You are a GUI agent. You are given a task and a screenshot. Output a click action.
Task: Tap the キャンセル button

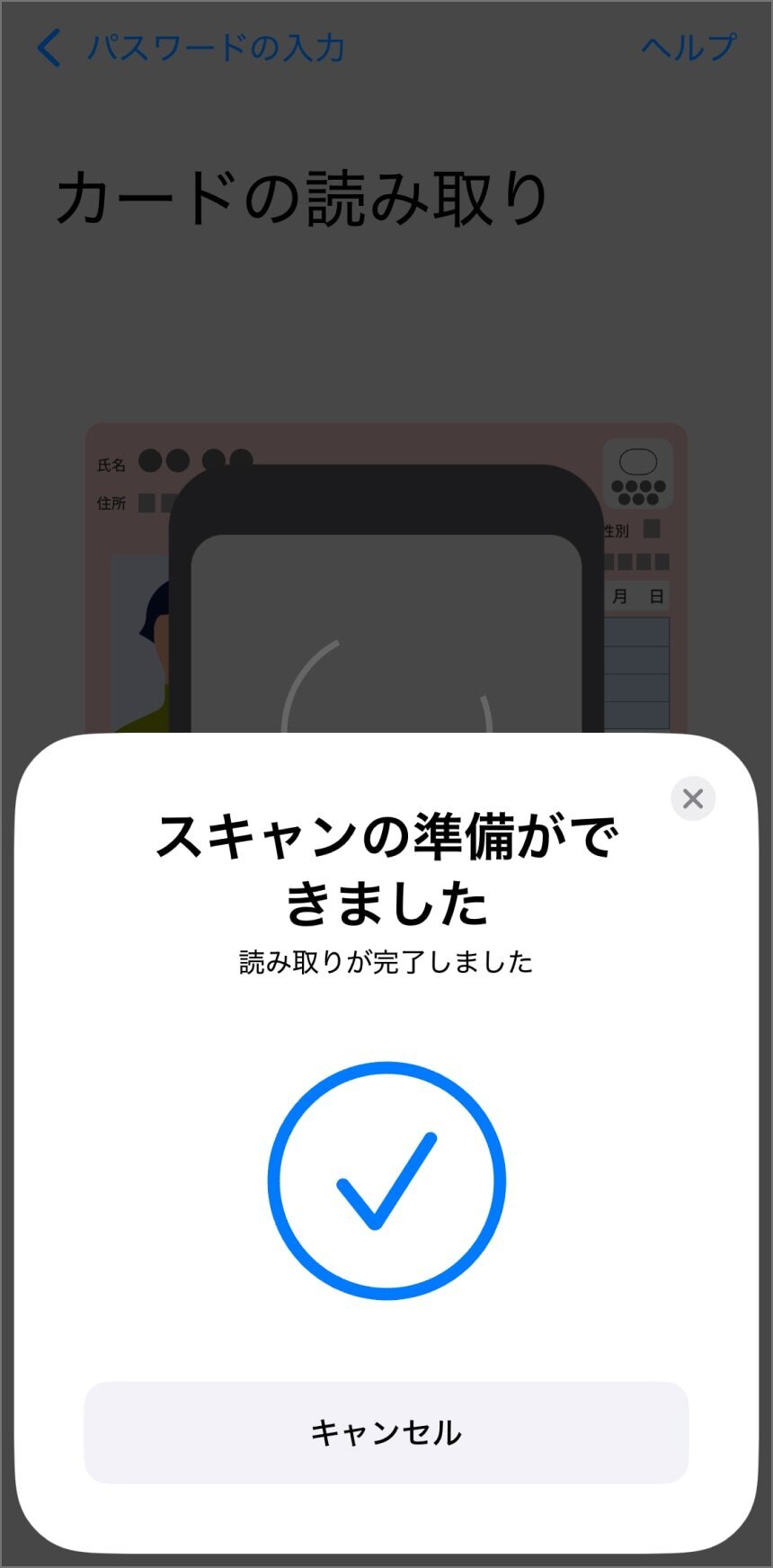pos(386,1432)
